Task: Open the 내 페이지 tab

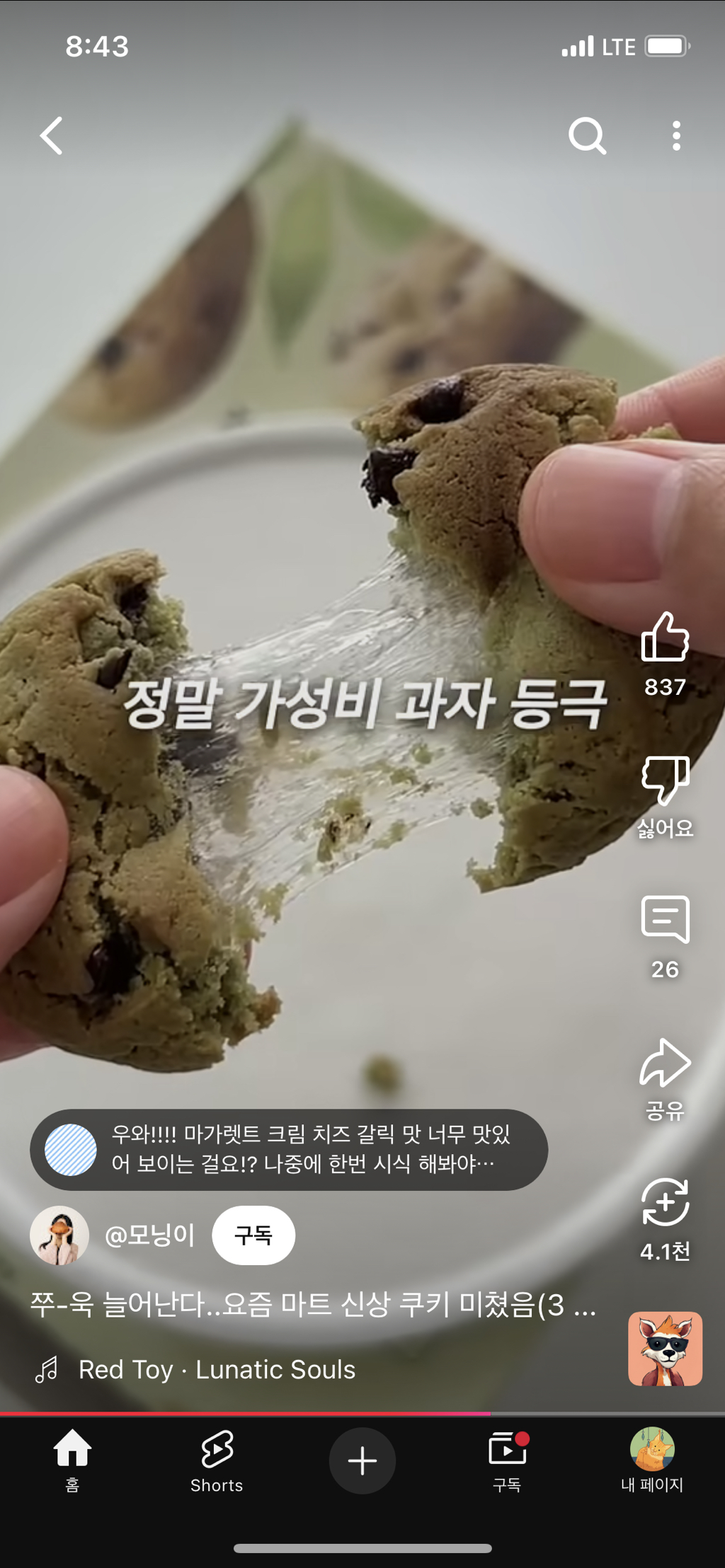Action: tap(651, 1460)
